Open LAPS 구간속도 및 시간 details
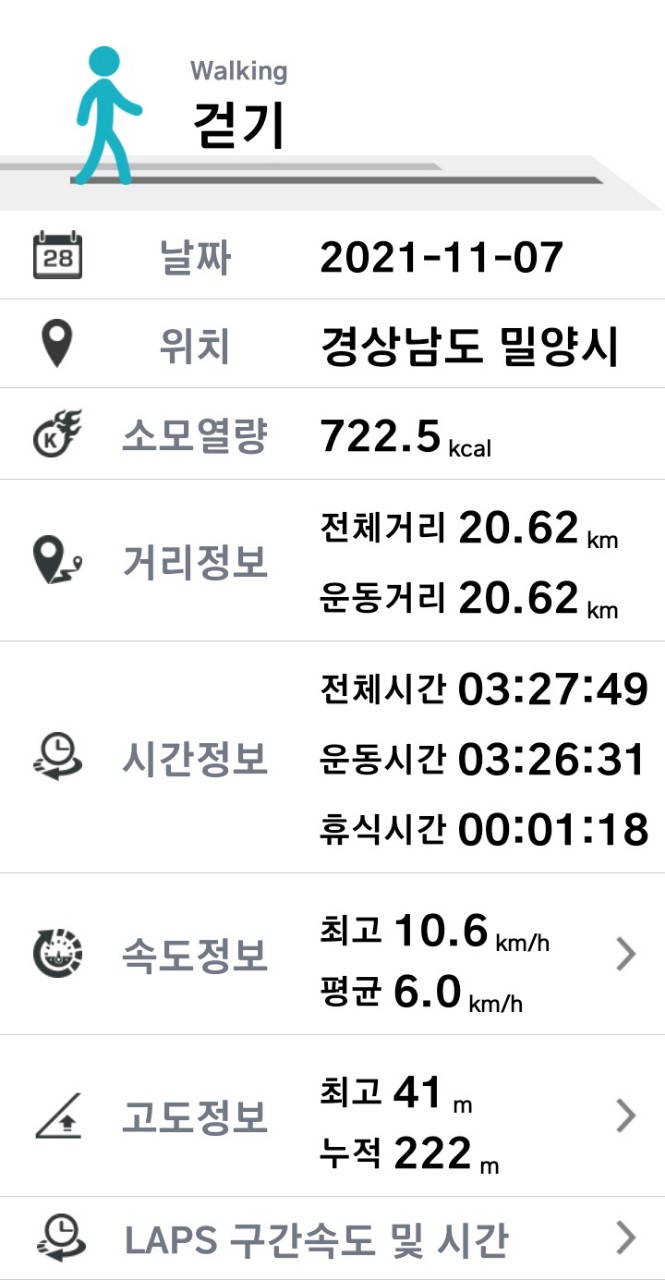665x1280 pixels. coord(332,1238)
